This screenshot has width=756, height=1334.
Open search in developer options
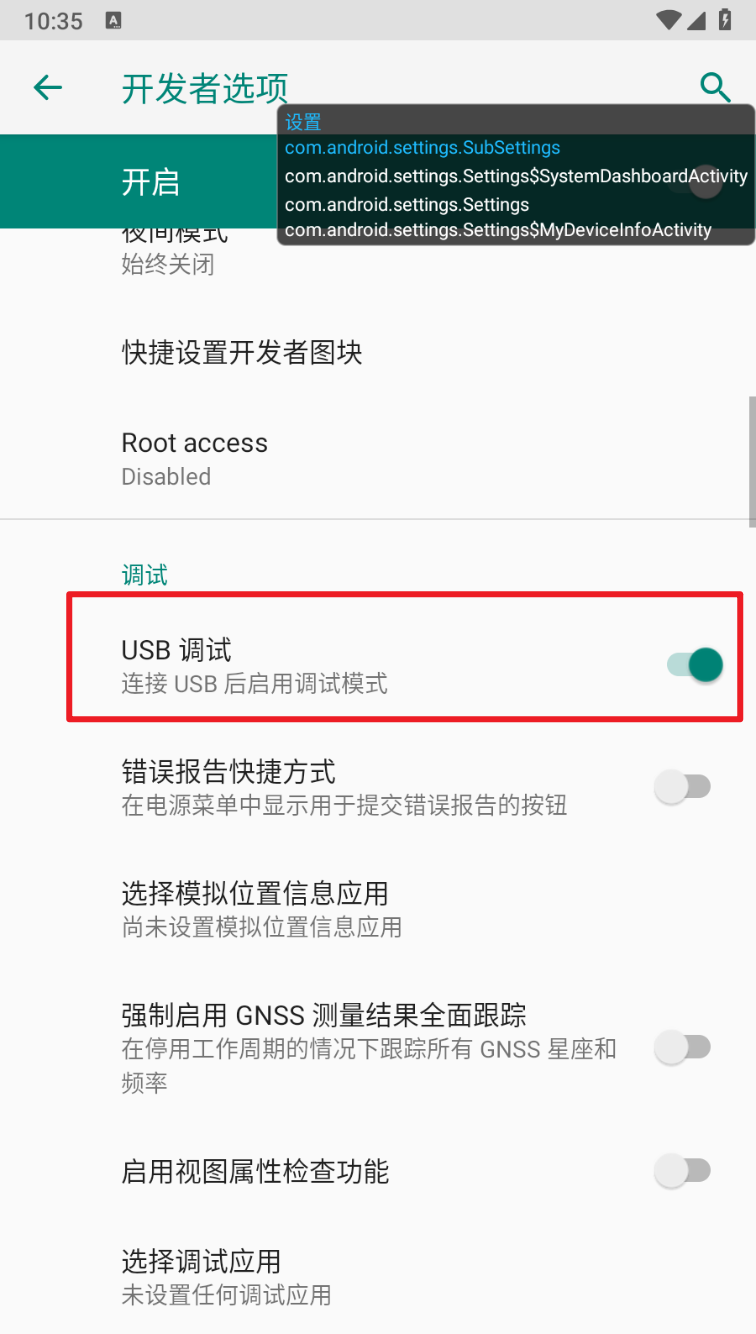pyautogui.click(x=715, y=88)
